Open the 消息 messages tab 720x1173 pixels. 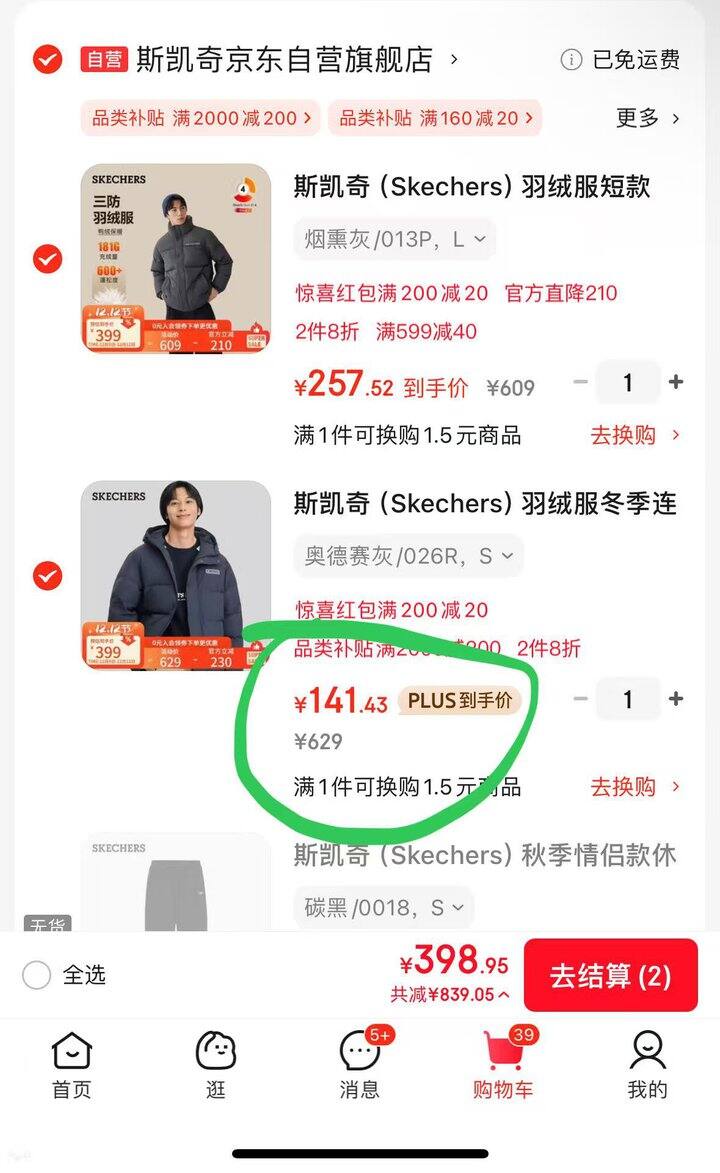[360, 1065]
